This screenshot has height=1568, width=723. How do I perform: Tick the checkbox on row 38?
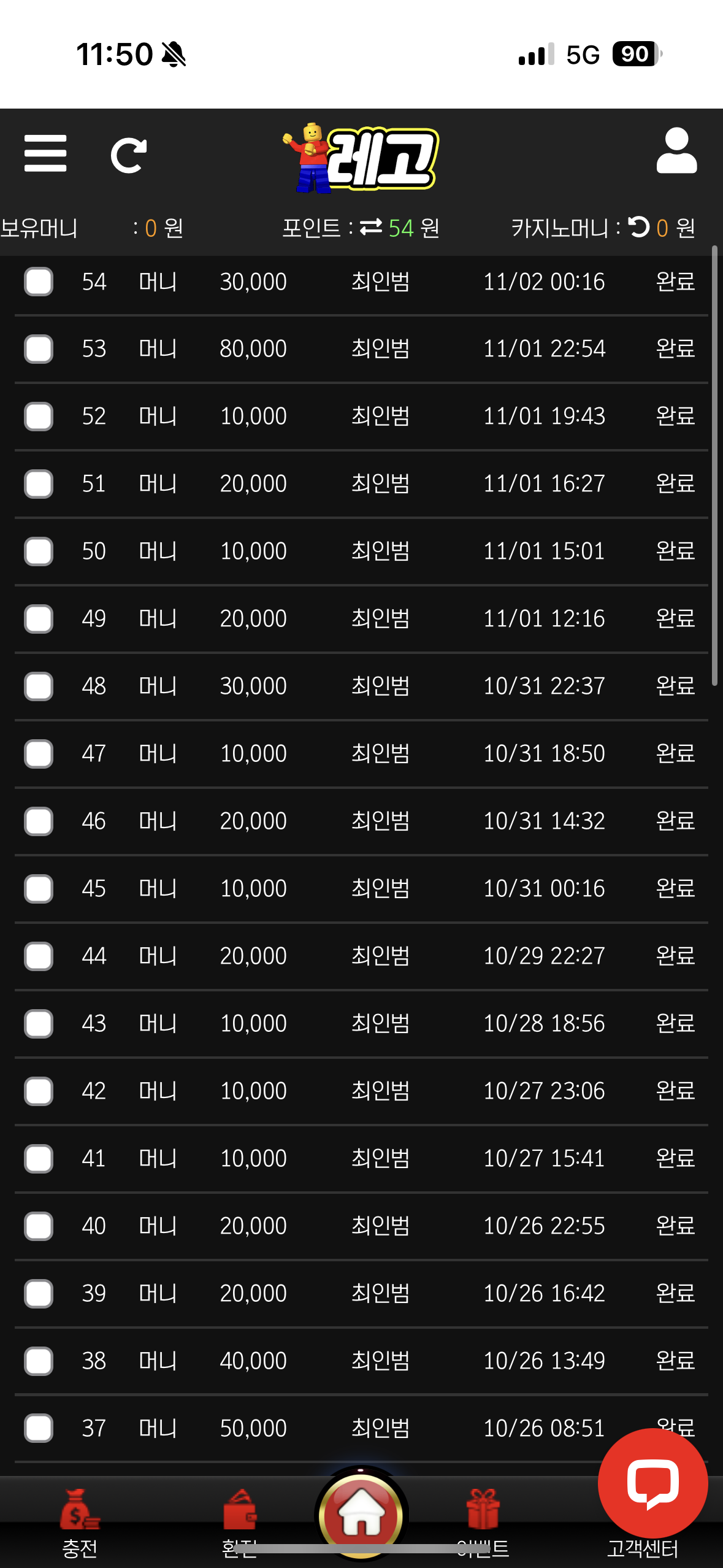coord(39,1361)
